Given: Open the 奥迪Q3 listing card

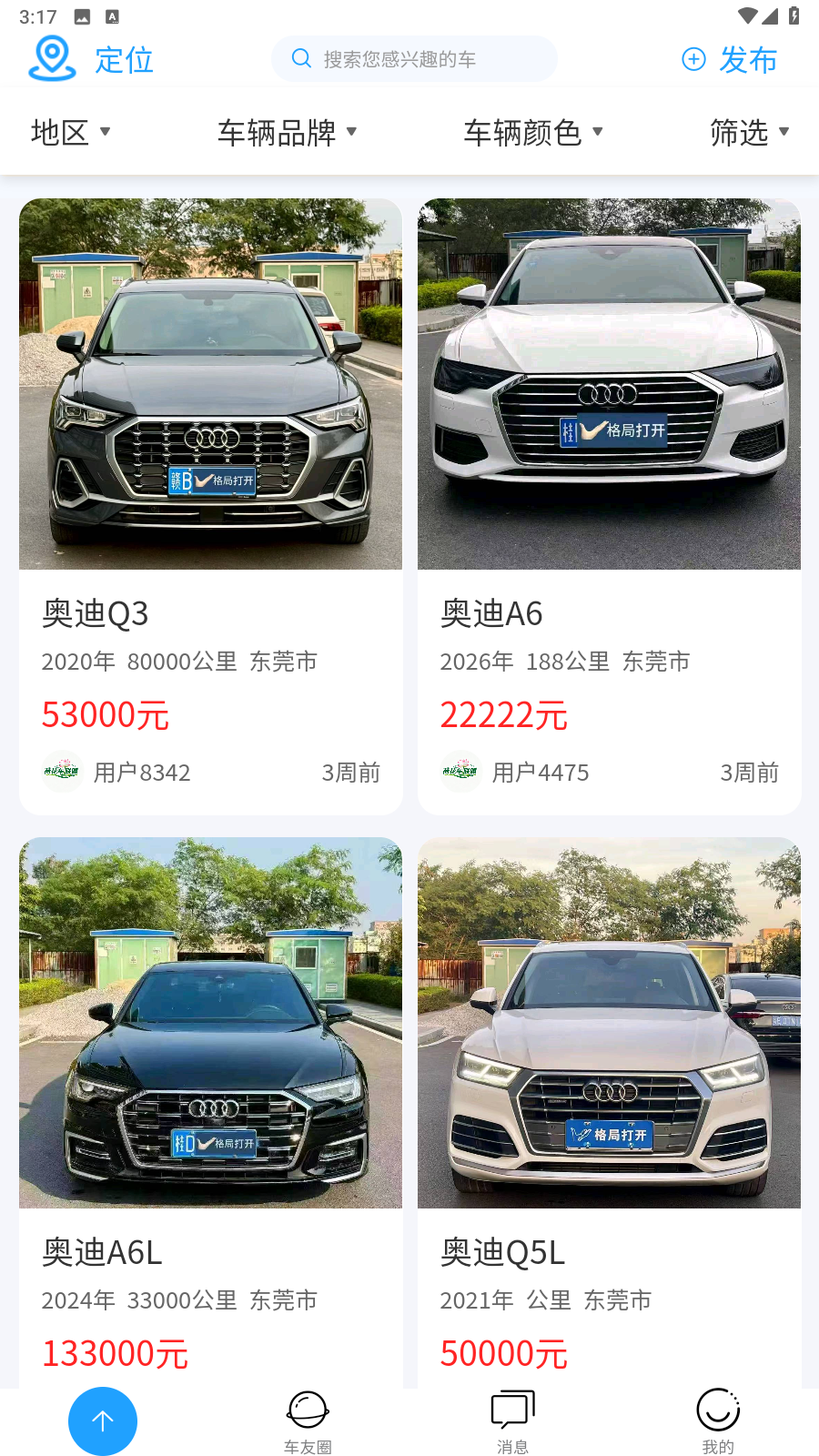Looking at the screenshot, I should (x=210, y=506).
